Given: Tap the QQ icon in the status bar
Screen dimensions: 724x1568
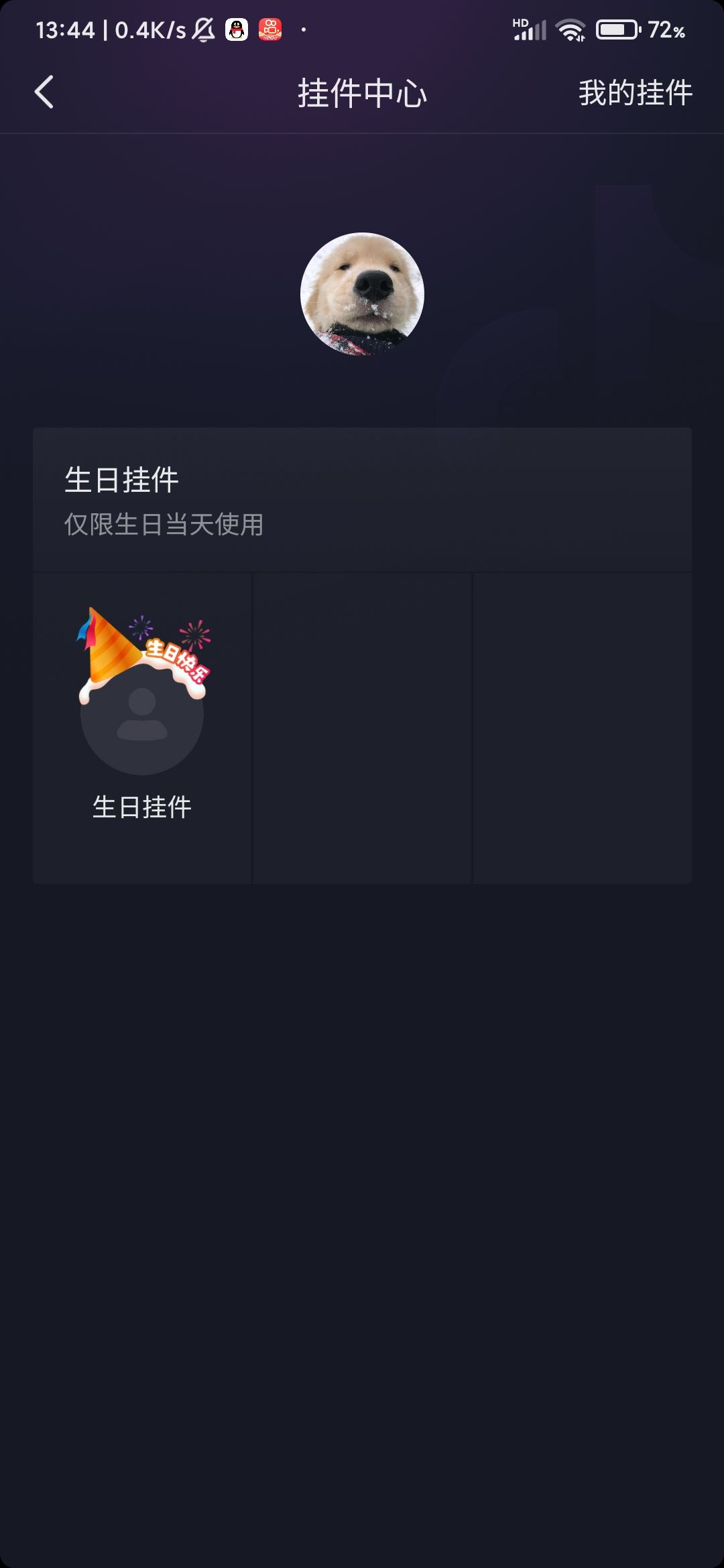Looking at the screenshot, I should click(236, 28).
